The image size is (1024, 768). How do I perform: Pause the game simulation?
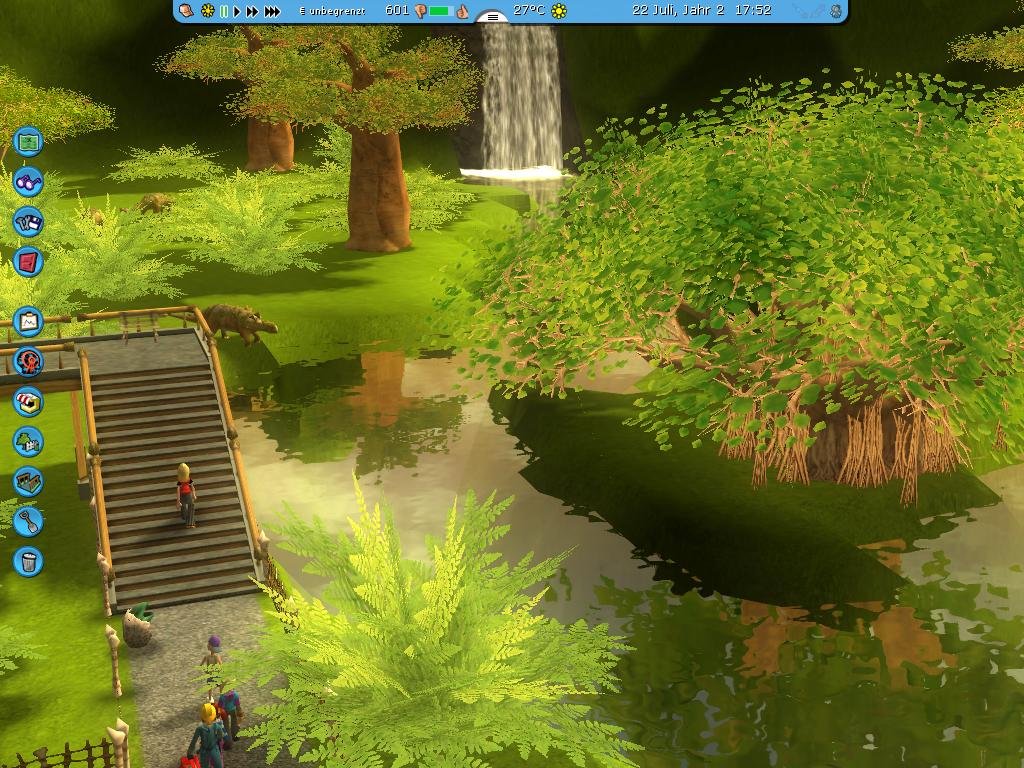pyautogui.click(x=224, y=11)
